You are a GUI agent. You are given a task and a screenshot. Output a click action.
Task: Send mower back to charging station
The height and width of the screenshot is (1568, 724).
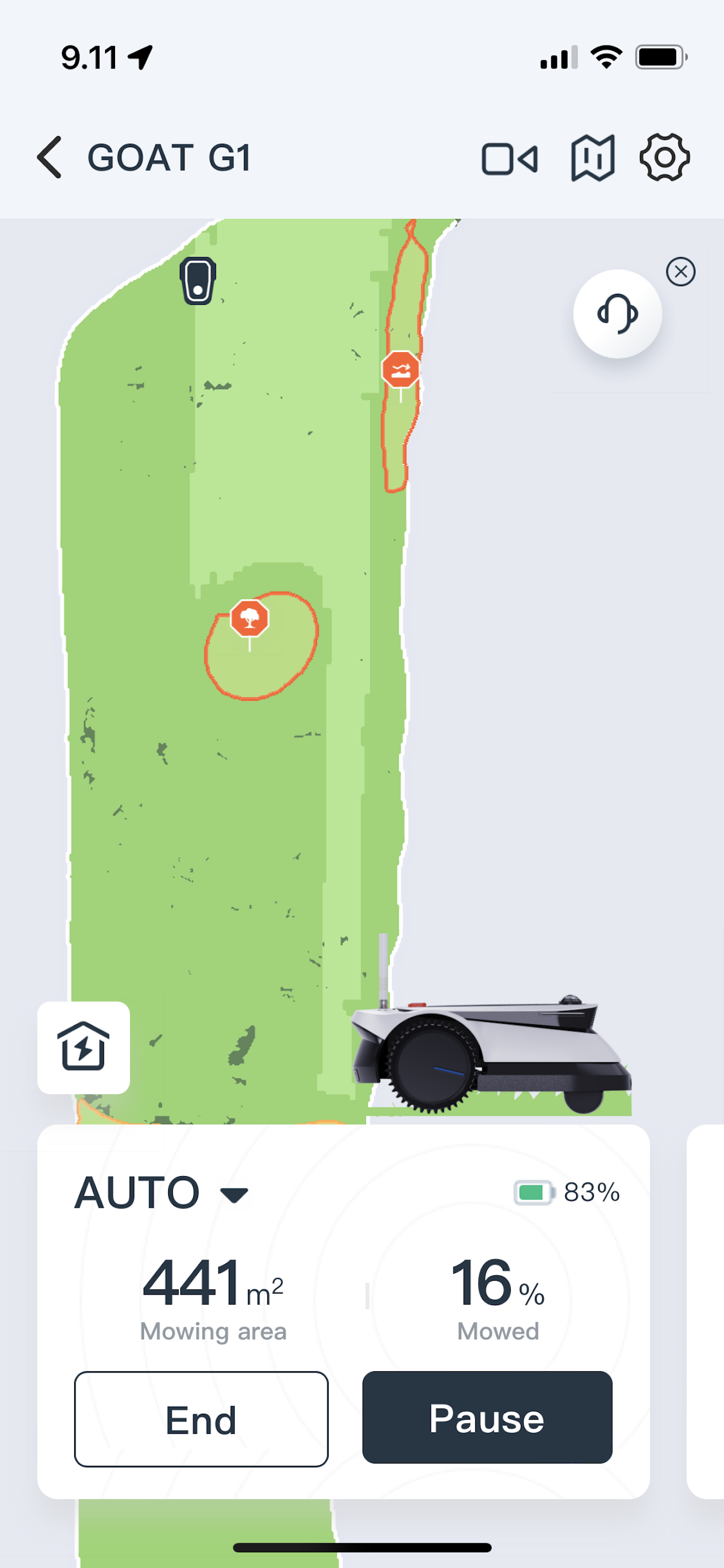pyautogui.click(x=83, y=1048)
